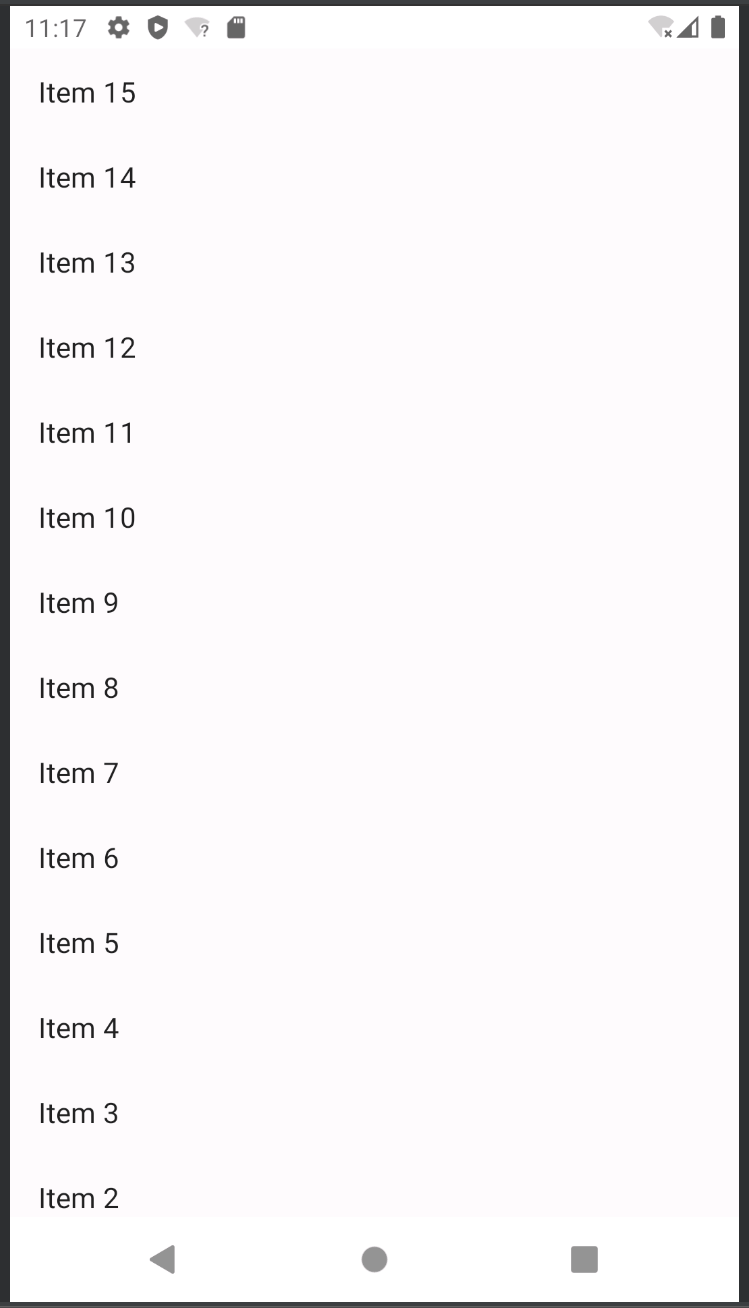Return to the home screen
This screenshot has width=749, height=1308.
coord(374,1259)
